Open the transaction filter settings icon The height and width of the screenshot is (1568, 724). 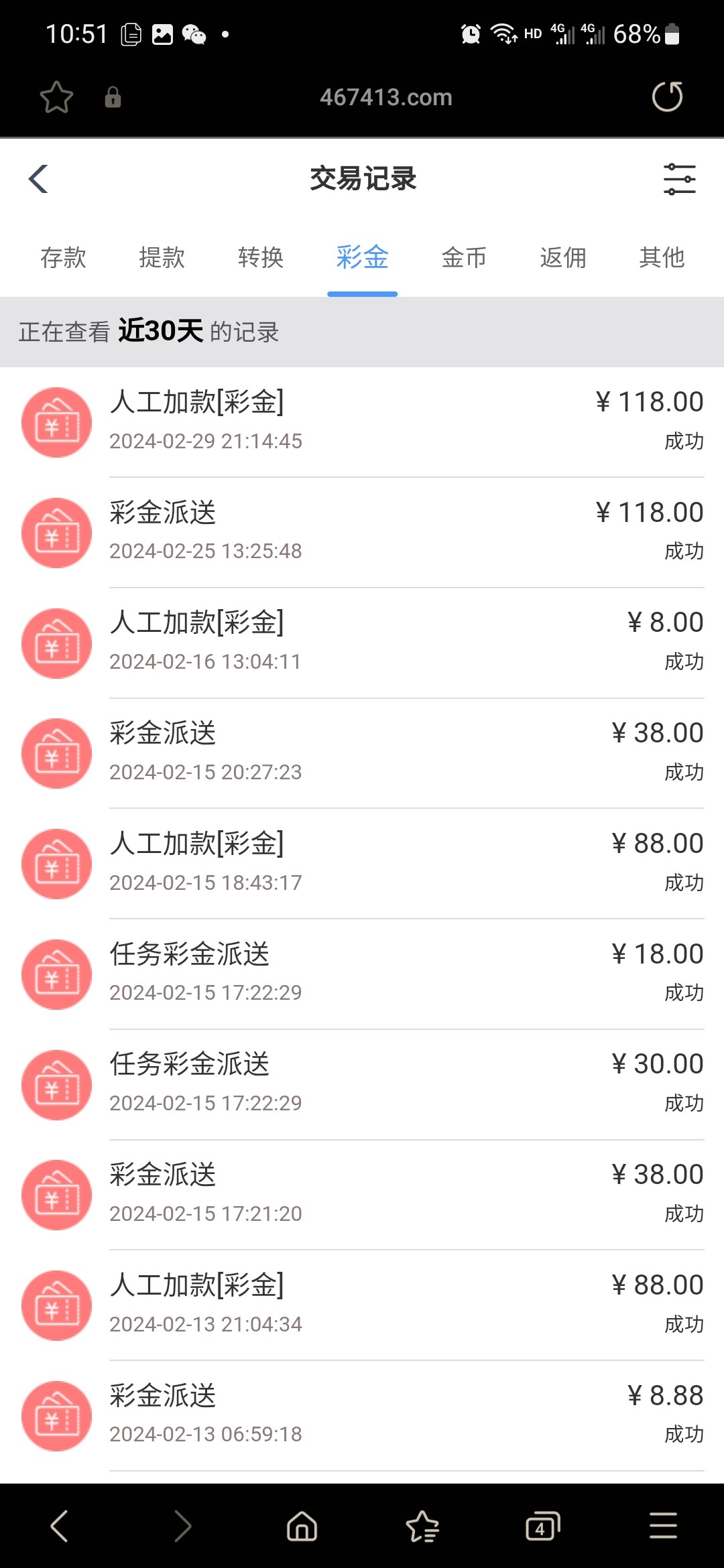pos(679,179)
